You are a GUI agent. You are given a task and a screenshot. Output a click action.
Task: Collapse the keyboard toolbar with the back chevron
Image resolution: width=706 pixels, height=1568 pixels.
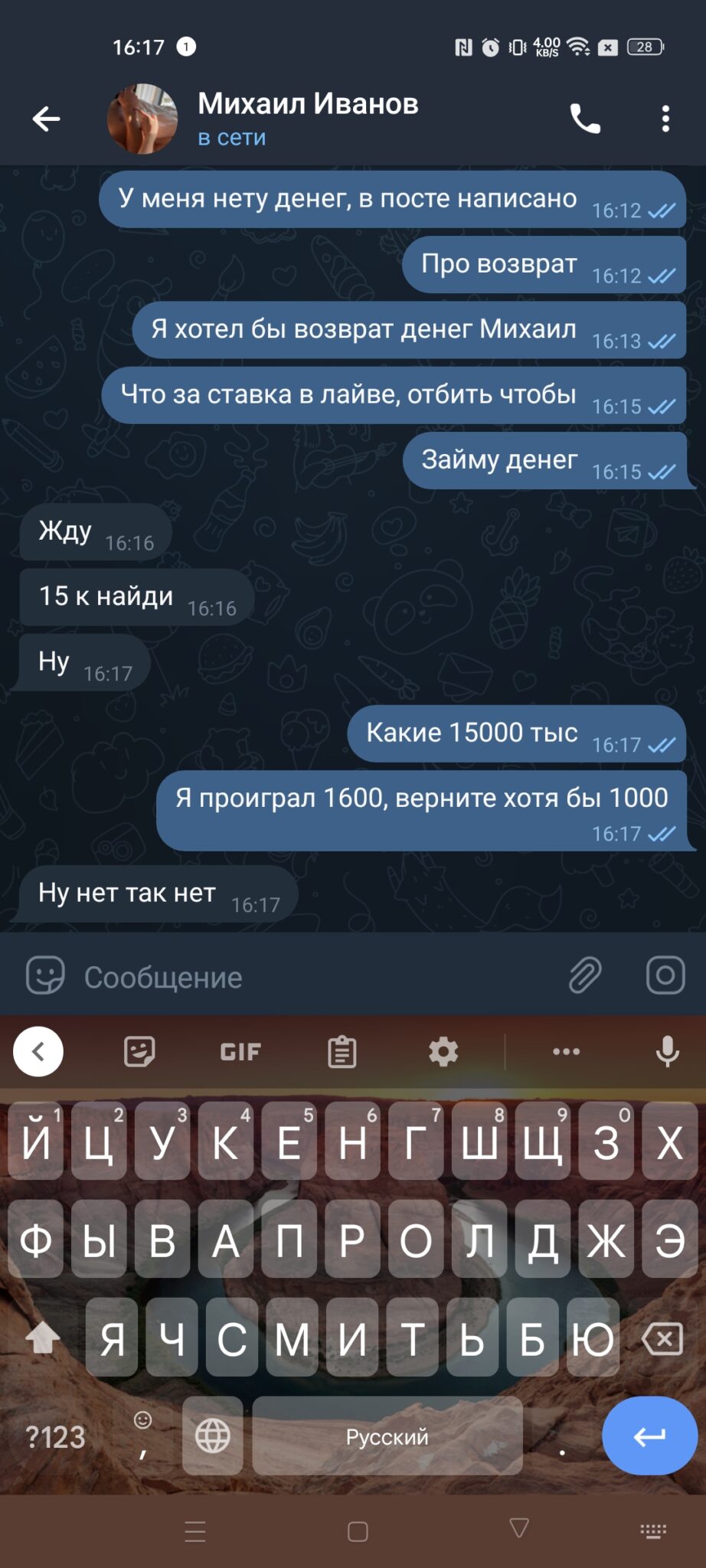point(38,1051)
